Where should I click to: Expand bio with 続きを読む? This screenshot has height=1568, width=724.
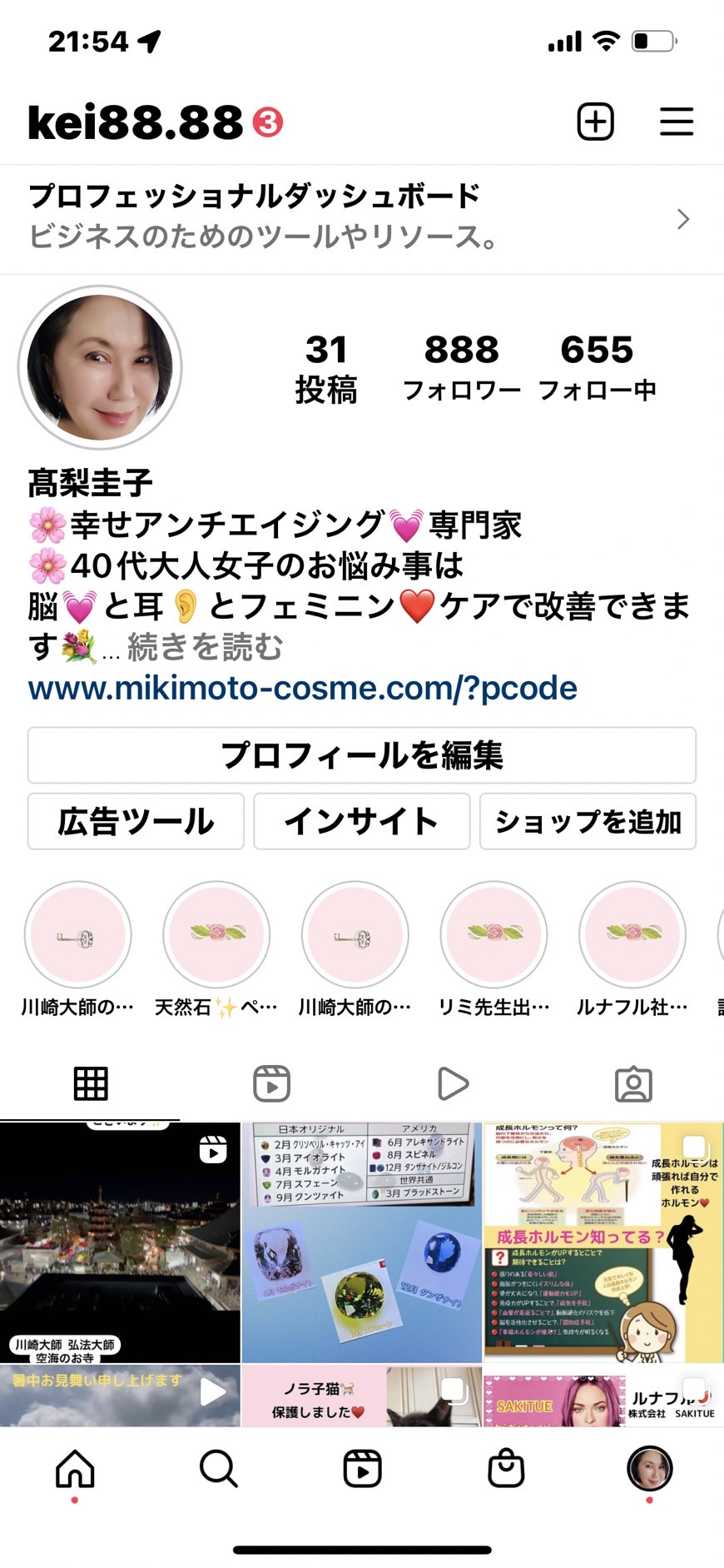(205, 647)
